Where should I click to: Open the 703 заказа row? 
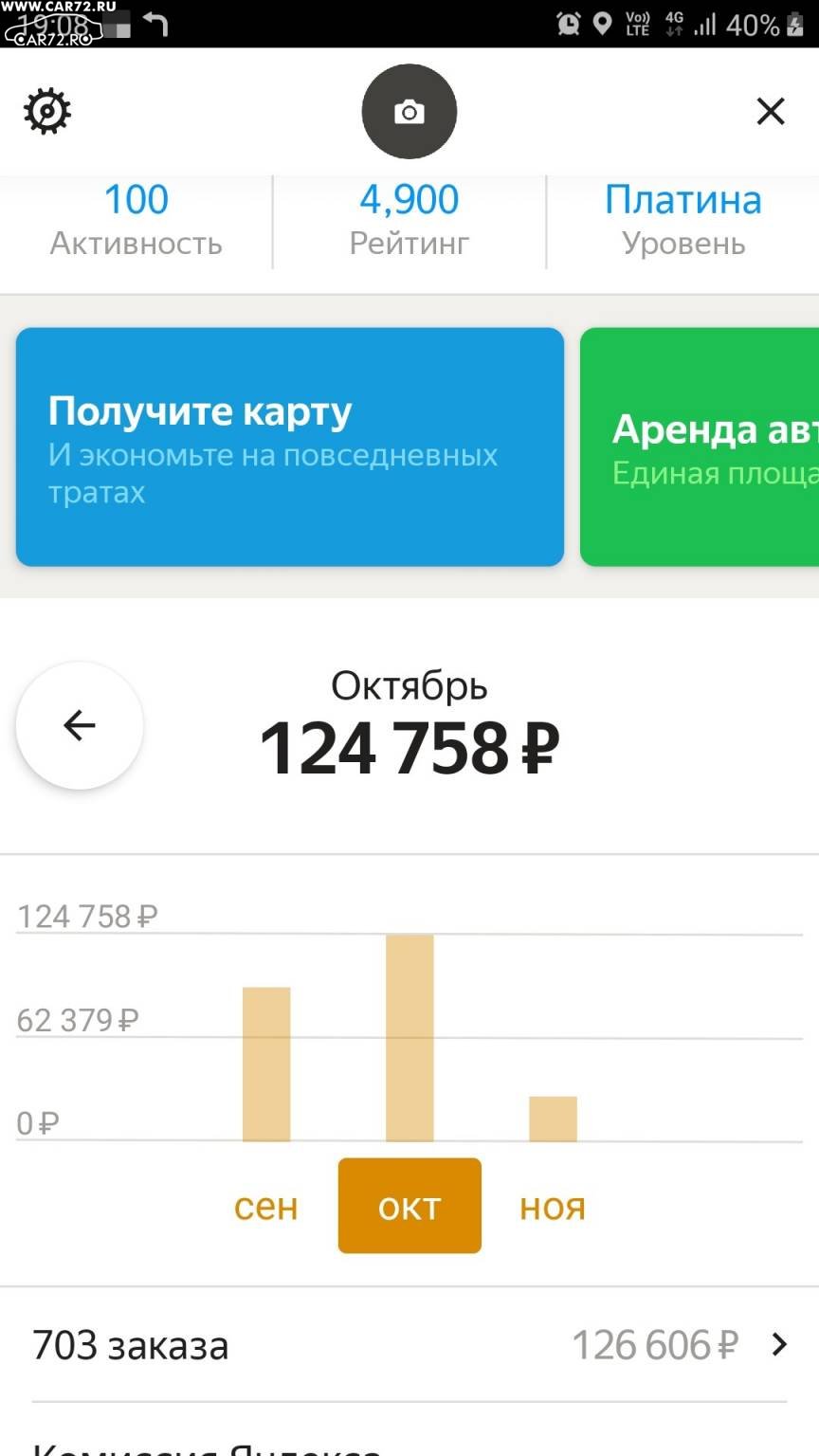click(409, 1345)
